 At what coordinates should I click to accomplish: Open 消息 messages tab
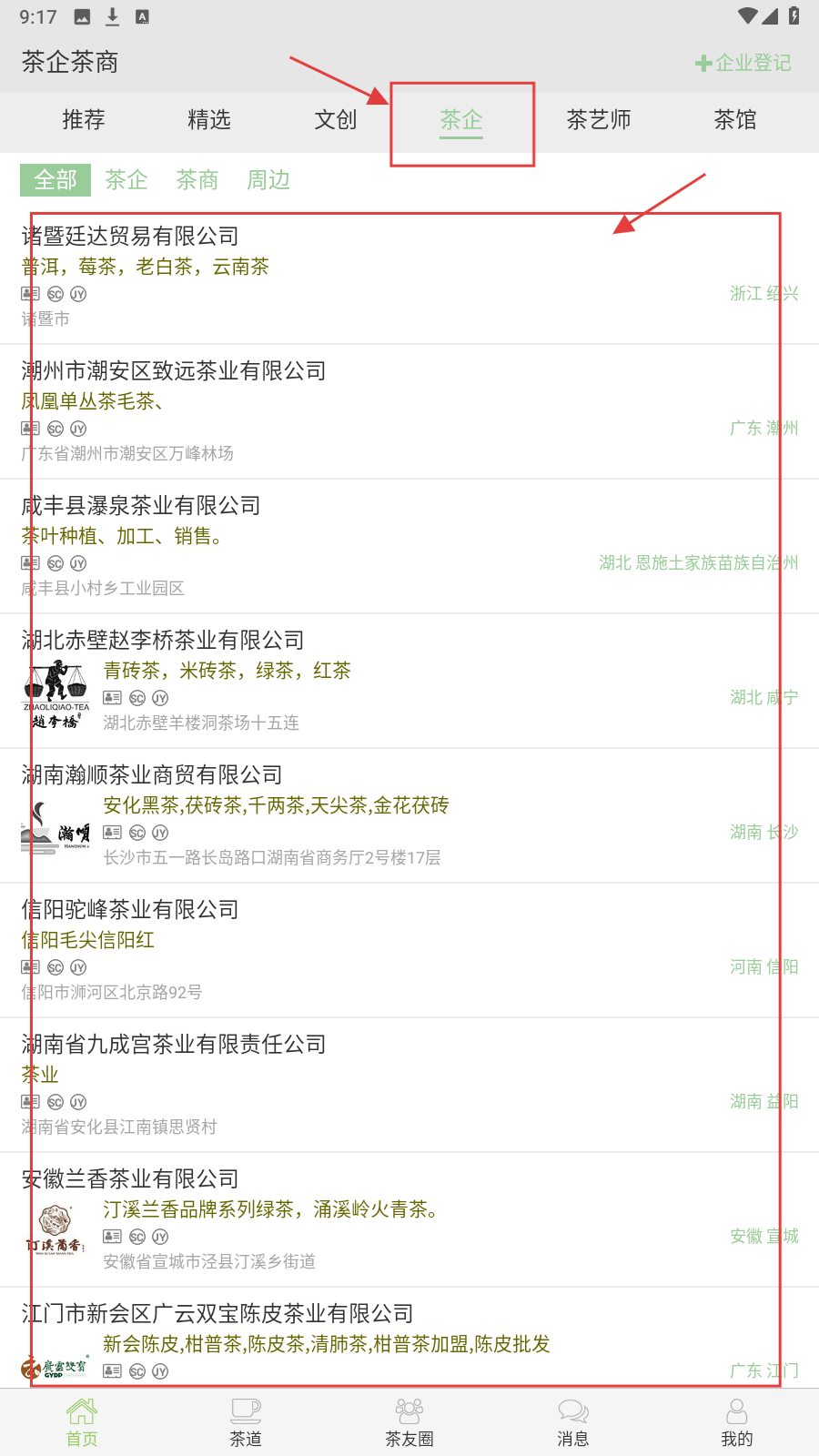pos(572,1422)
